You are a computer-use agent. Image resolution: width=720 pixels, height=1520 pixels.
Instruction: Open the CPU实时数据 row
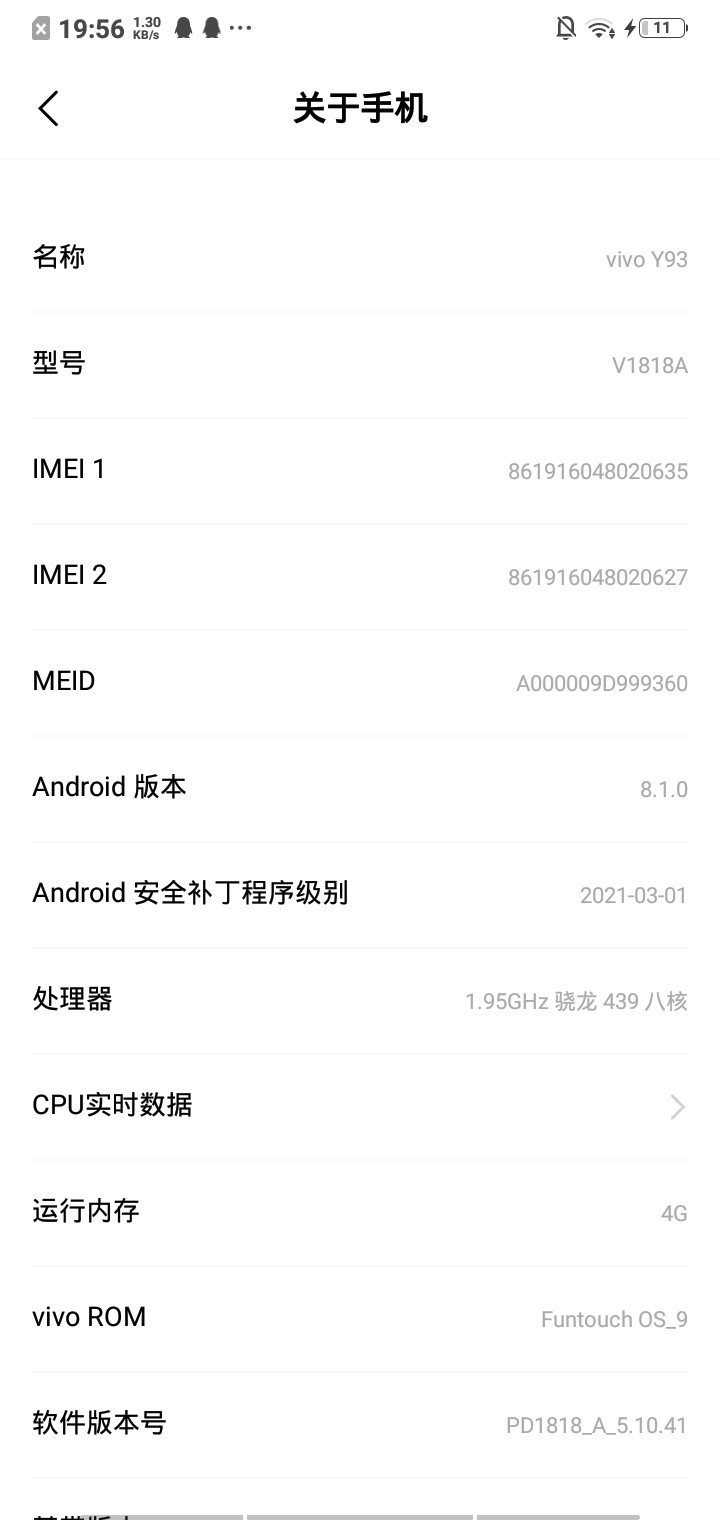click(x=360, y=1106)
